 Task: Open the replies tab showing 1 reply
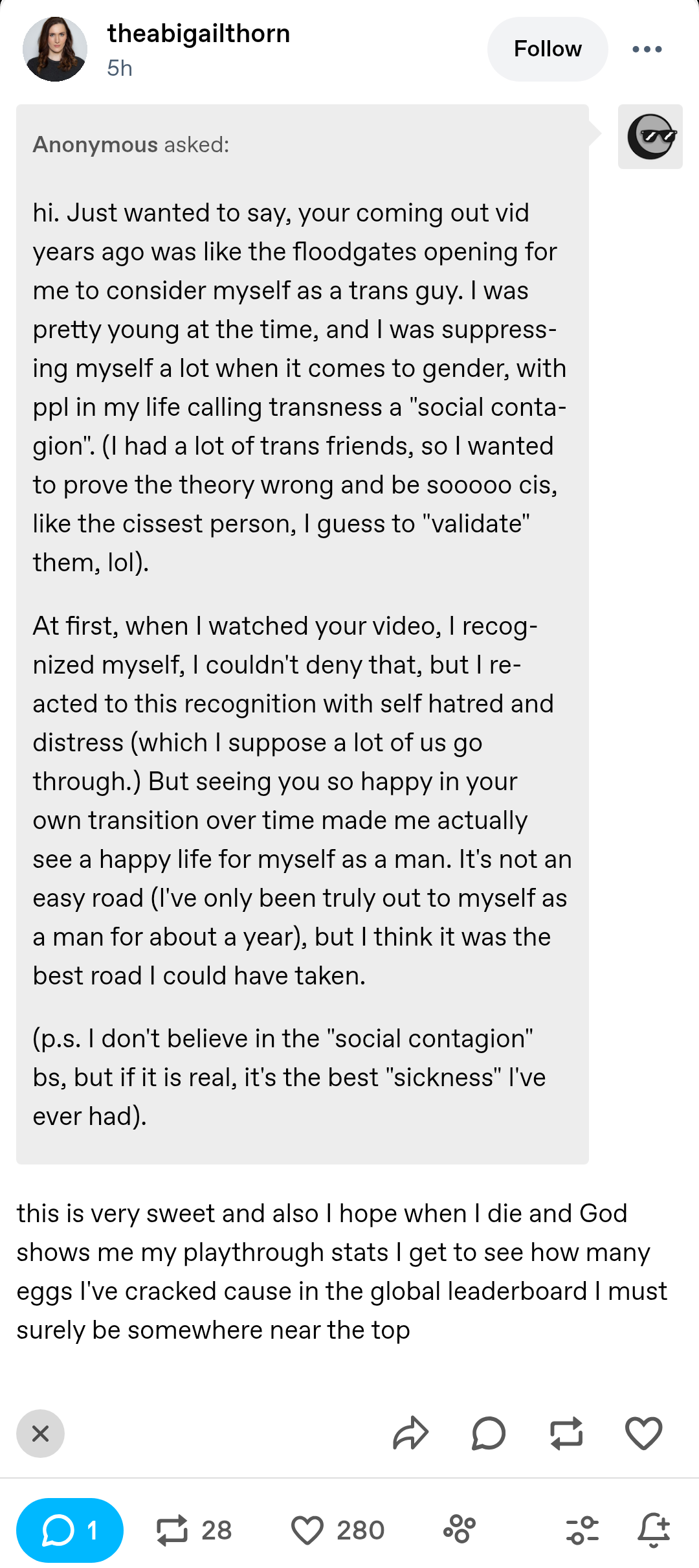pyautogui.click(x=70, y=1530)
